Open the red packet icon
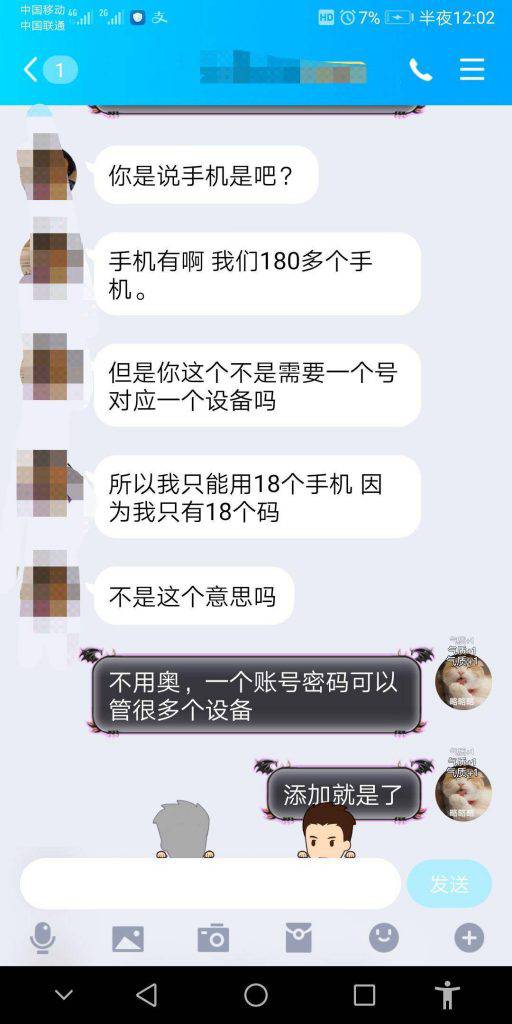This screenshot has width=512, height=1024. coord(298,938)
